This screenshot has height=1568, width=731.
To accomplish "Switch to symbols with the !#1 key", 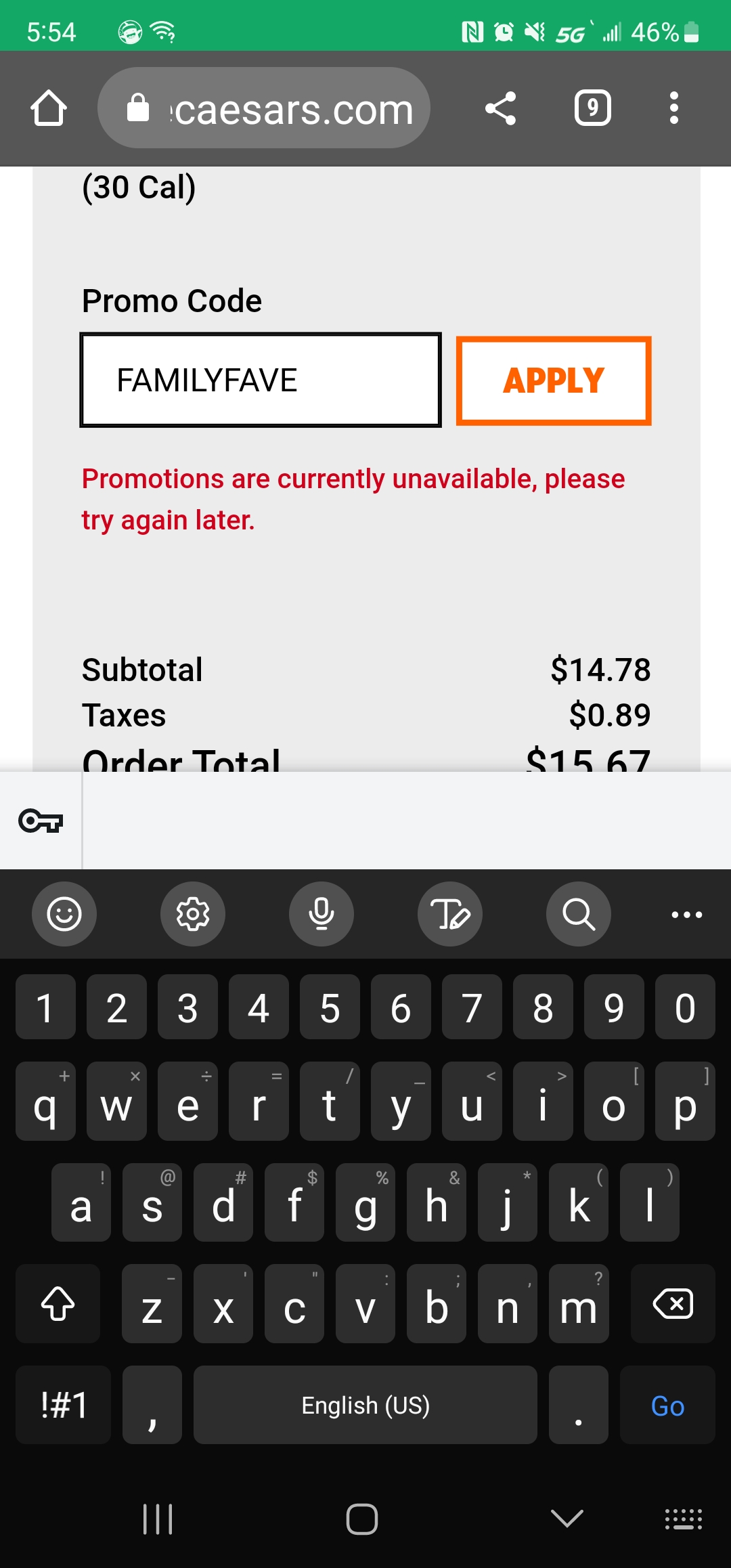I will tap(62, 1405).
